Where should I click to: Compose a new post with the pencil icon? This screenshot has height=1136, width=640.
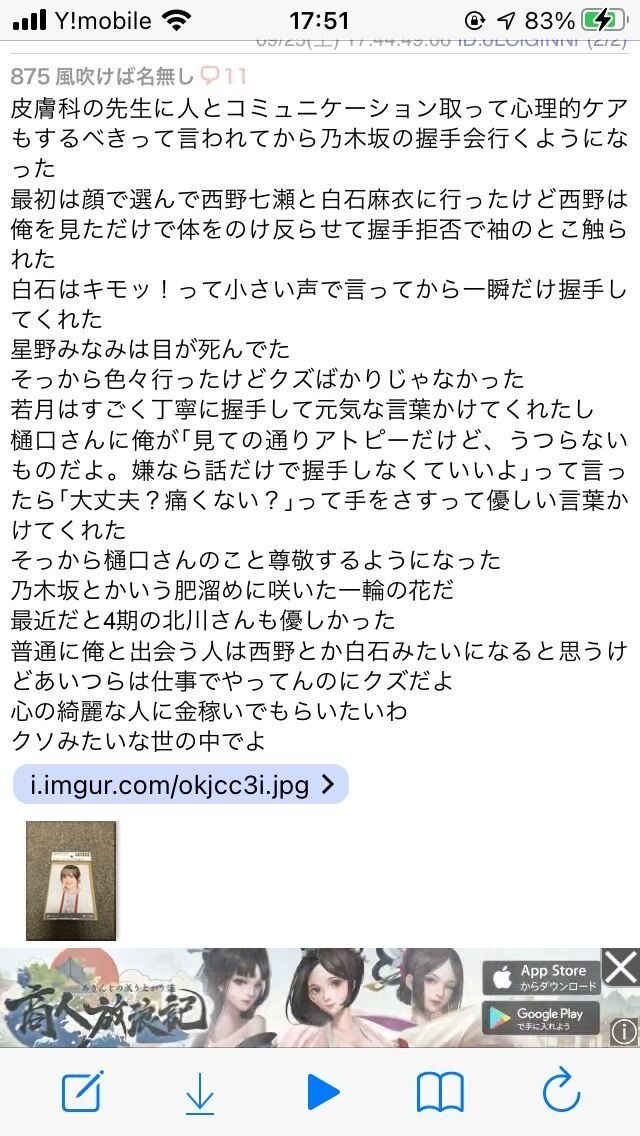pyautogui.click(x=83, y=1091)
